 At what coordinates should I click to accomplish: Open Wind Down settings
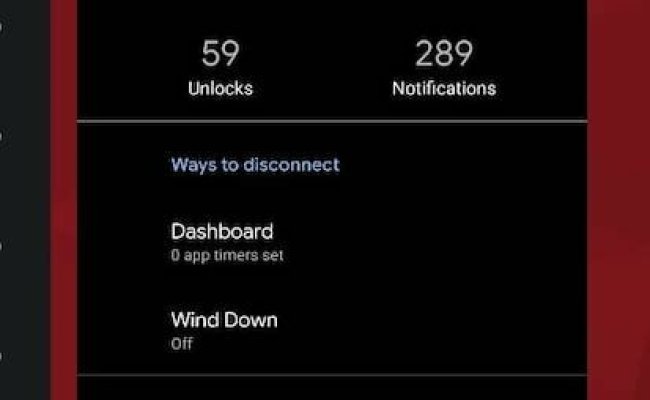[224, 330]
